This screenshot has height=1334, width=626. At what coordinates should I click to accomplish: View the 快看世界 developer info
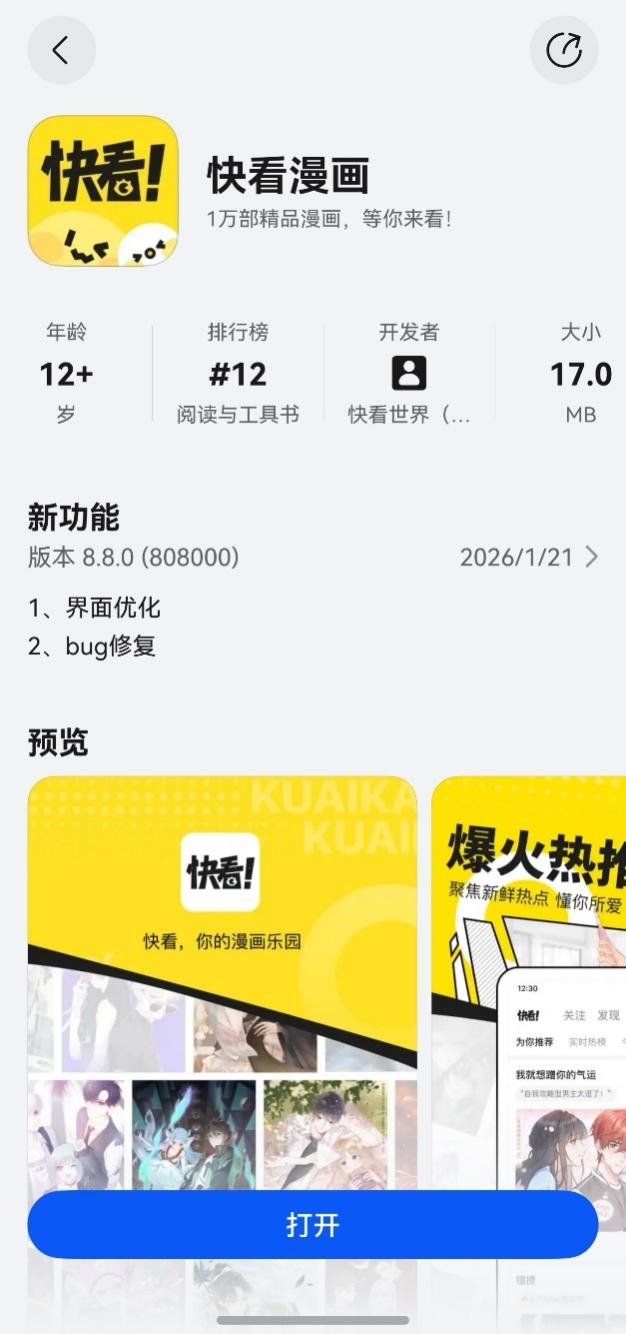(408, 374)
